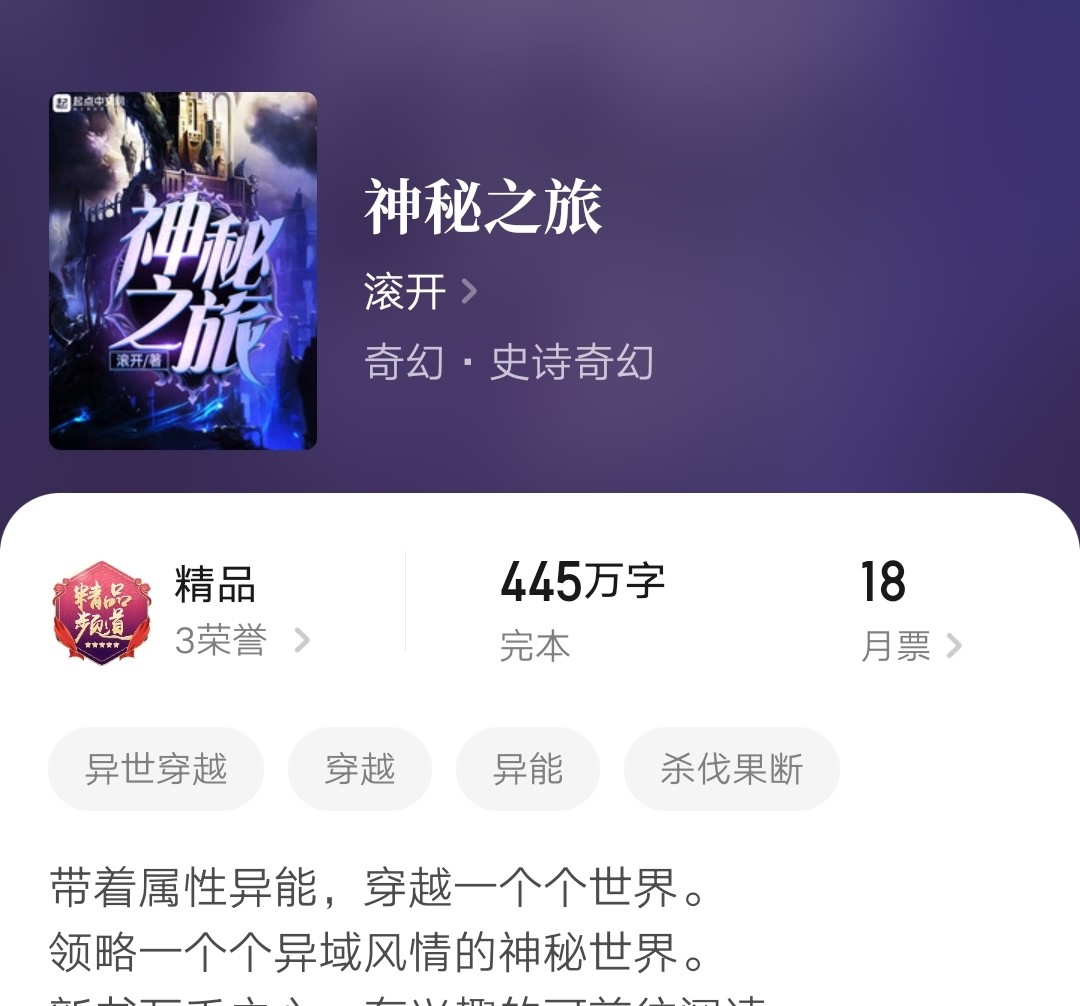Tap the 穿越 tag chip

coord(360,769)
